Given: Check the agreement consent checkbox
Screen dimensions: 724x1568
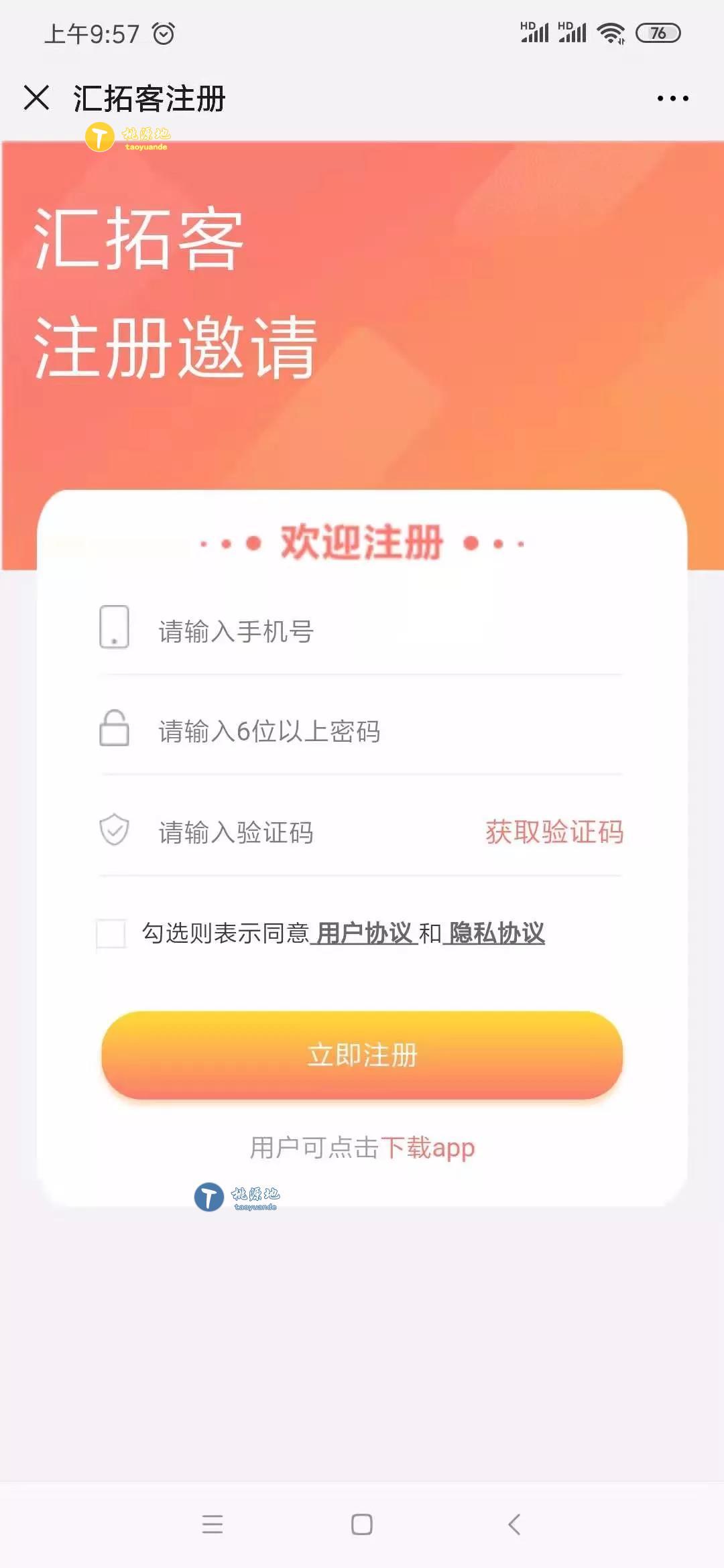Looking at the screenshot, I should click(x=111, y=933).
